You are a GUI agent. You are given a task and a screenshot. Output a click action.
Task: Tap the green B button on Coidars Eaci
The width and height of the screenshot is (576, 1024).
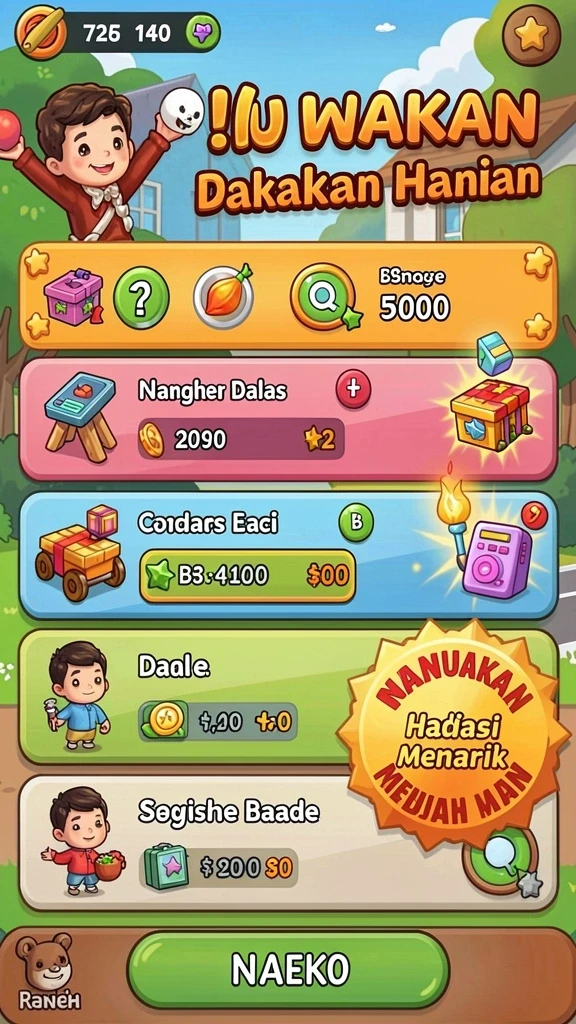356,522
